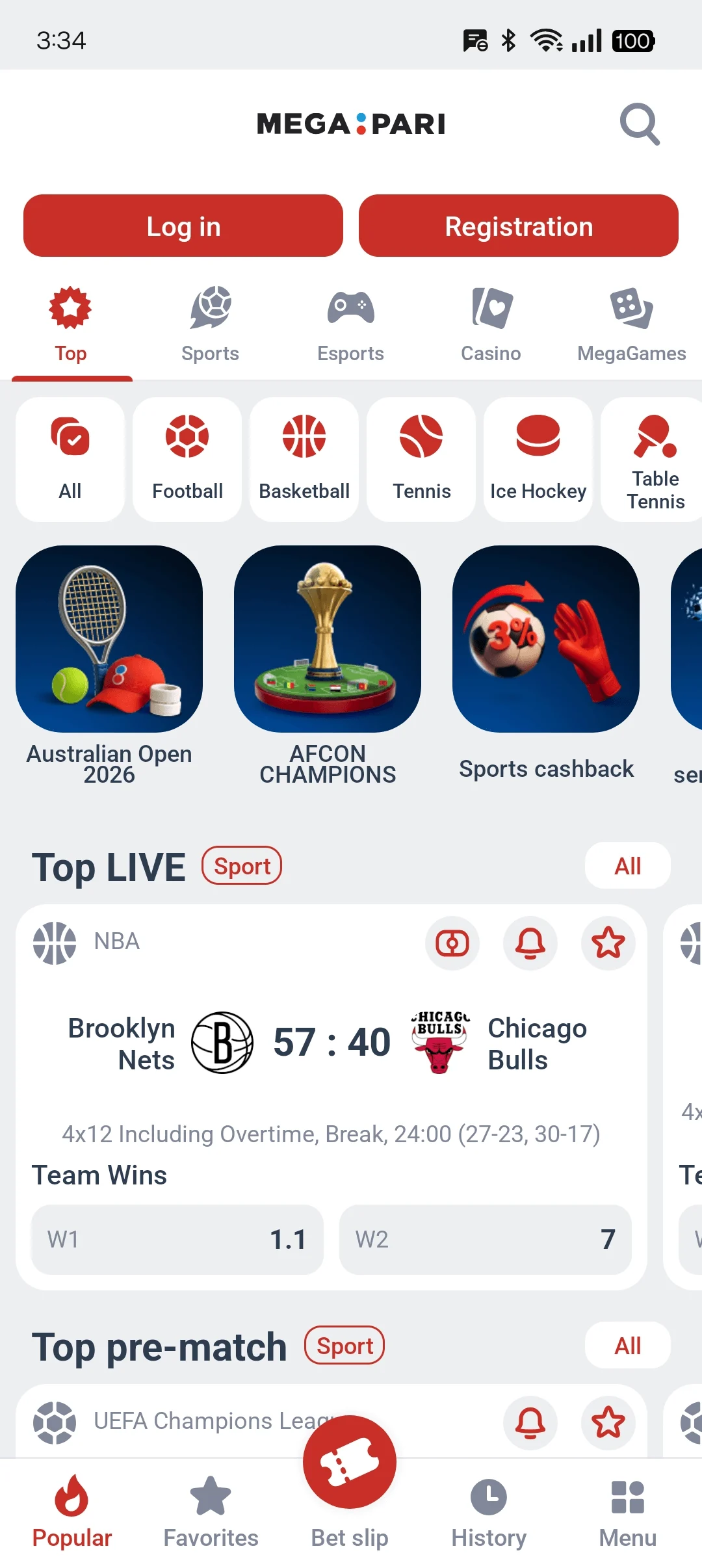Go to the History tab

tap(489, 1512)
